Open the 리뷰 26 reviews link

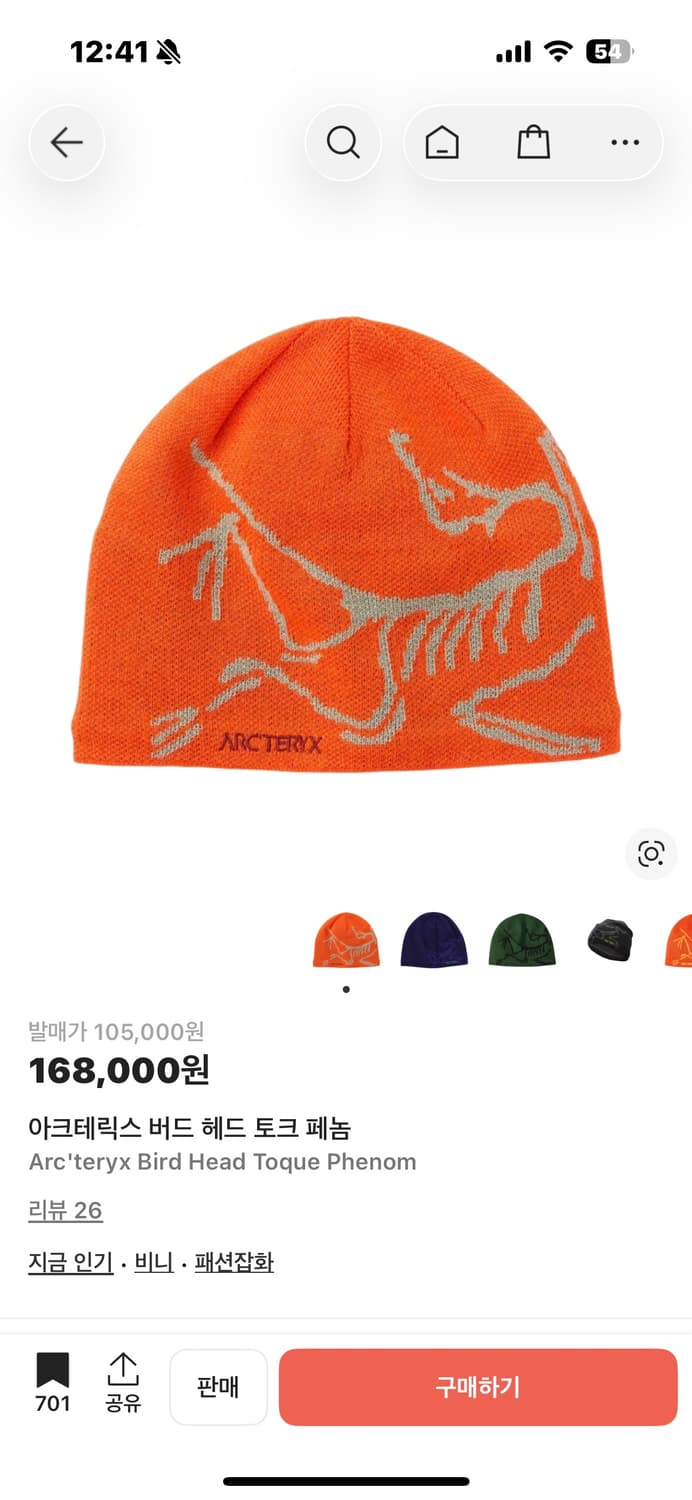(65, 1210)
